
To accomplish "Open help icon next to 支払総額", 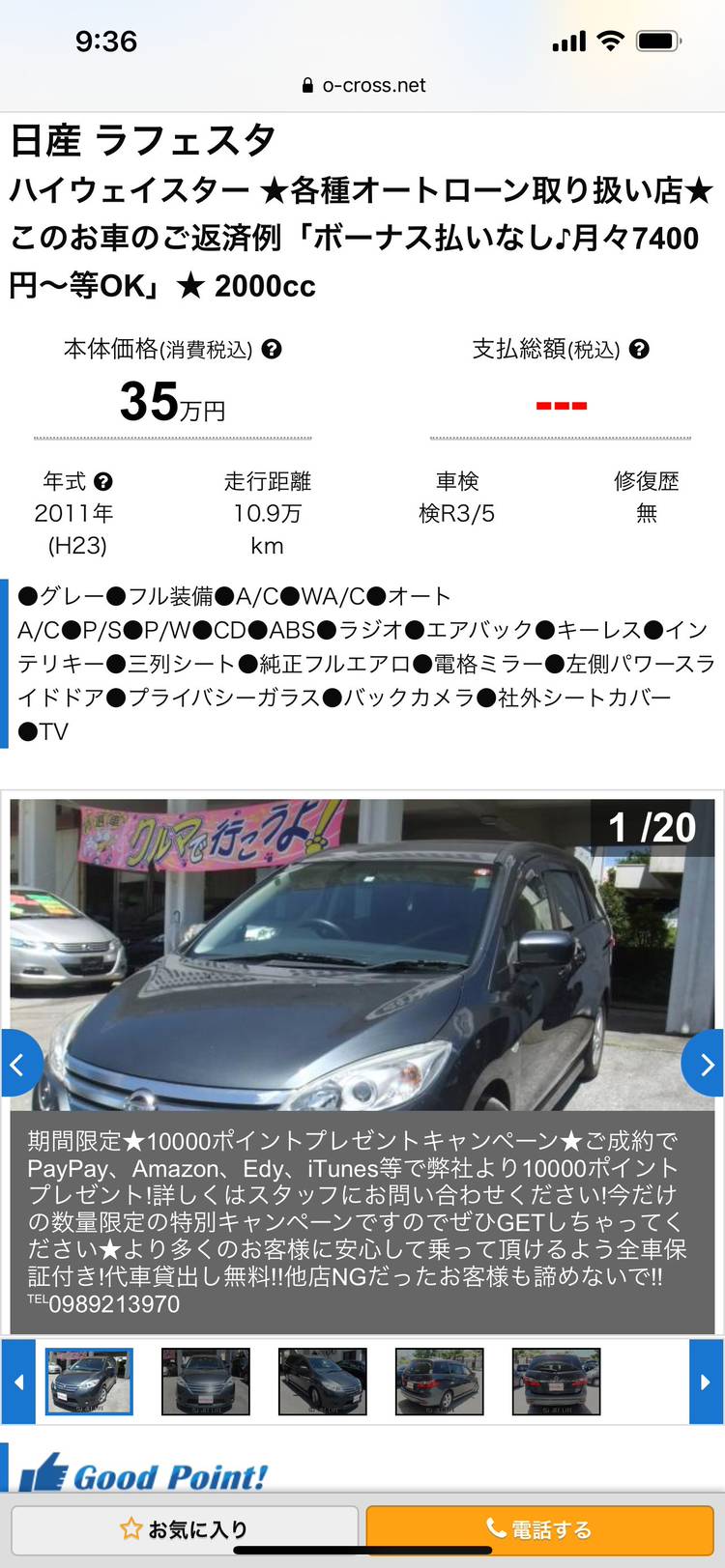I will (x=639, y=350).
